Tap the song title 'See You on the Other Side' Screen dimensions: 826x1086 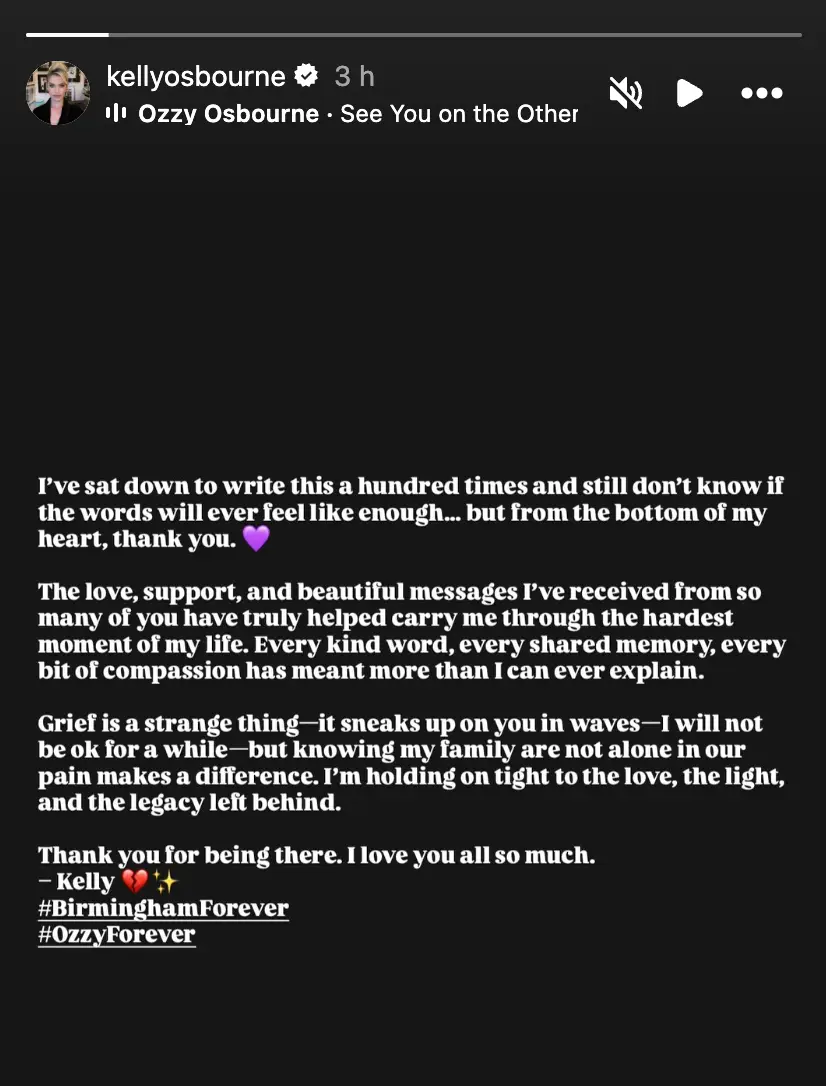click(458, 113)
